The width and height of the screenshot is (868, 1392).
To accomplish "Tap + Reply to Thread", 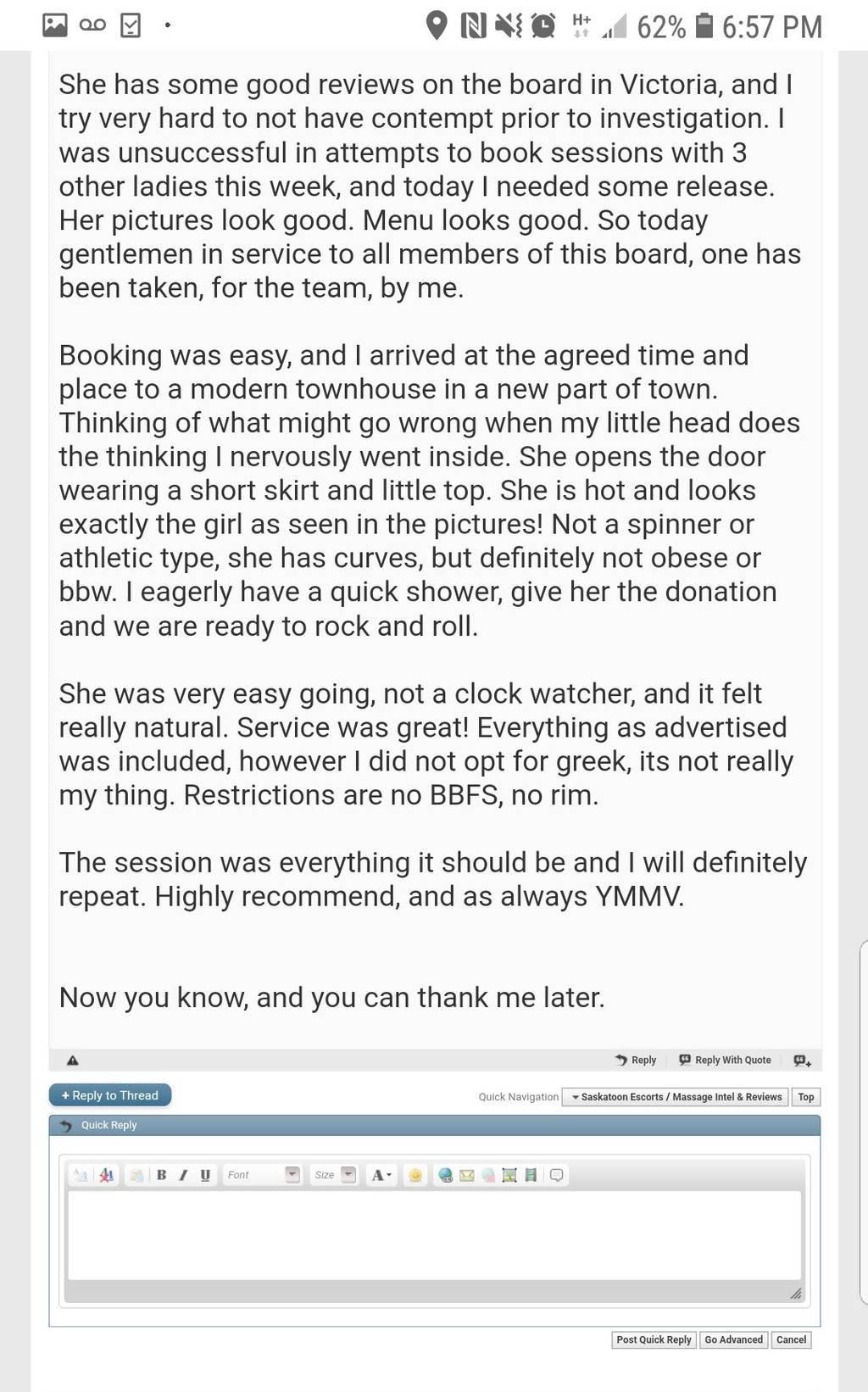I will pos(110,1095).
